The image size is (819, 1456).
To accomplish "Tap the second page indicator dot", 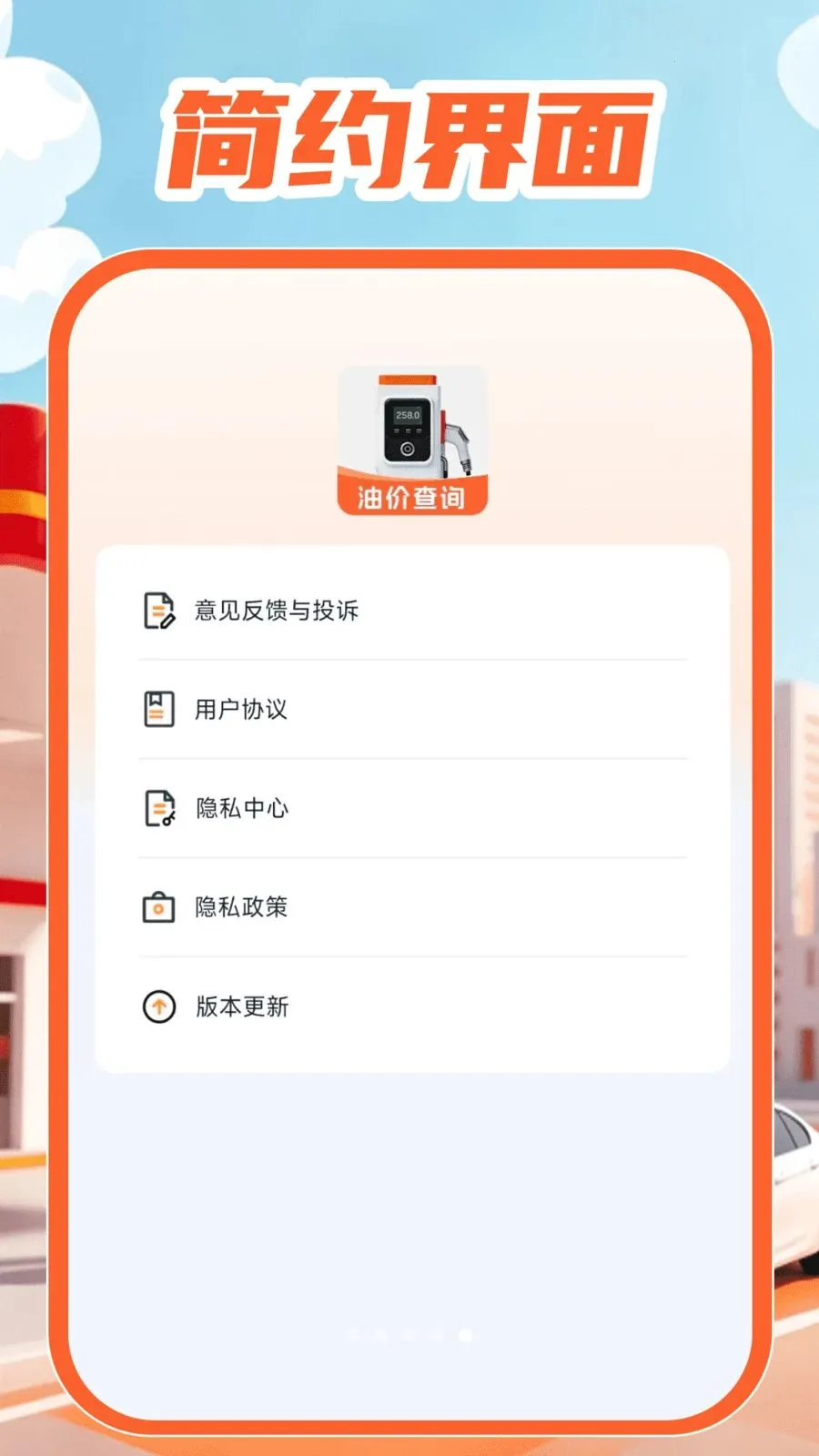I will (x=380, y=1335).
